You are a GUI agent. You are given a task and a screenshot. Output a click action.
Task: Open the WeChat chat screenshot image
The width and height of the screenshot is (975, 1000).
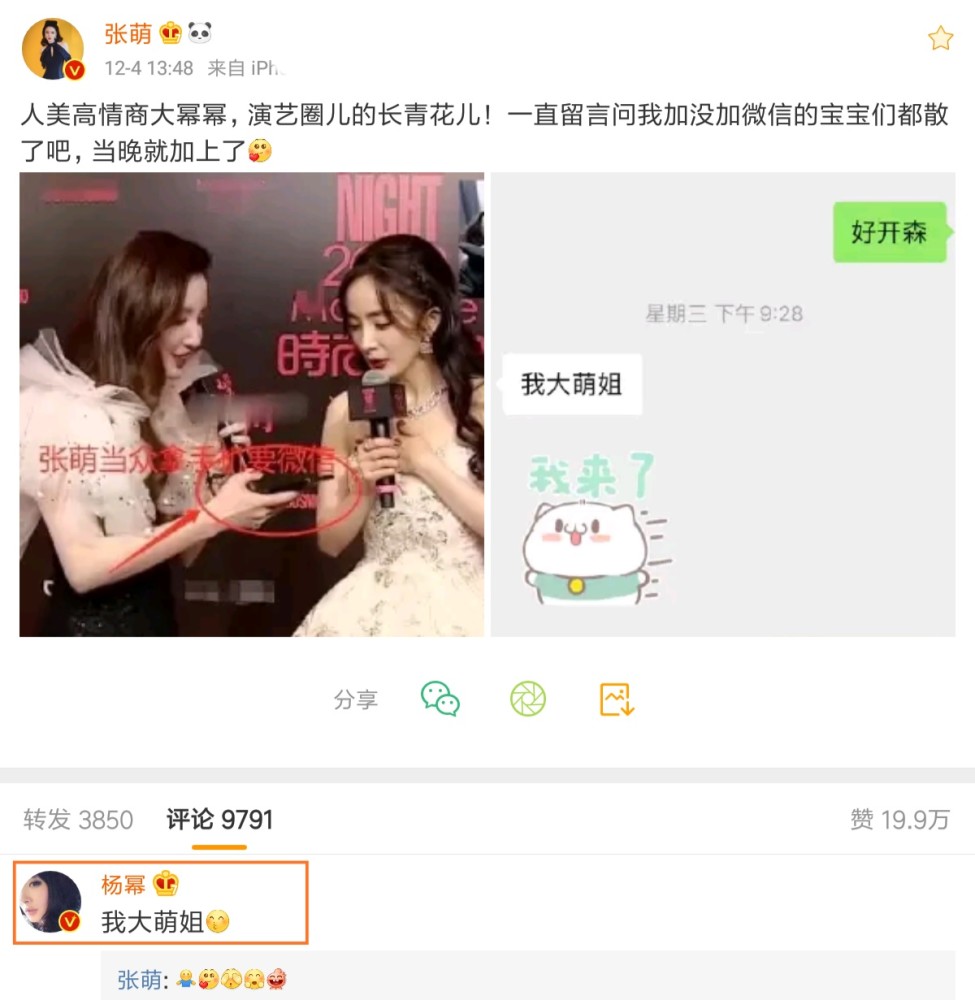click(x=722, y=404)
